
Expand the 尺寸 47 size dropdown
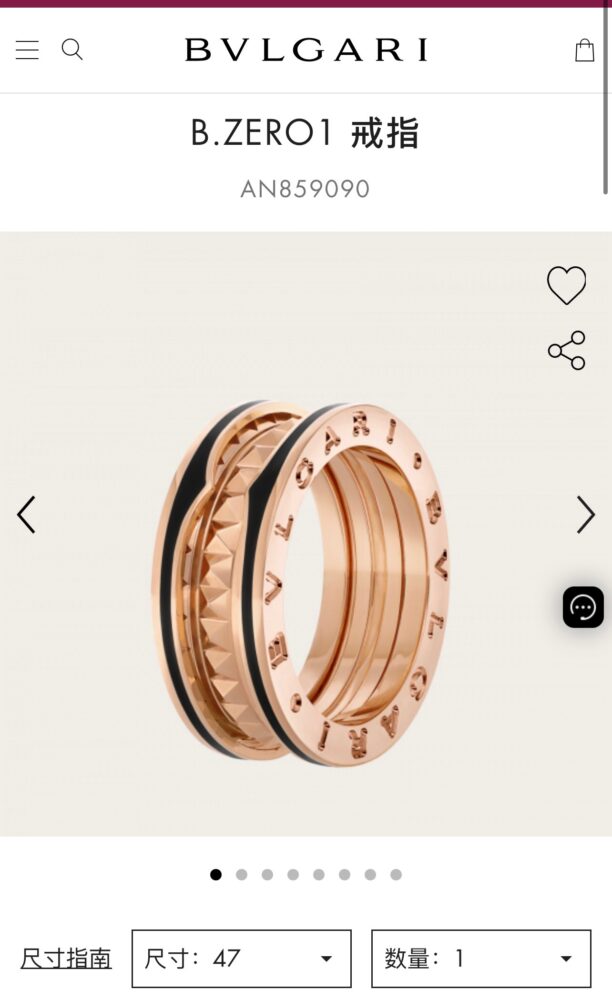tap(242, 959)
